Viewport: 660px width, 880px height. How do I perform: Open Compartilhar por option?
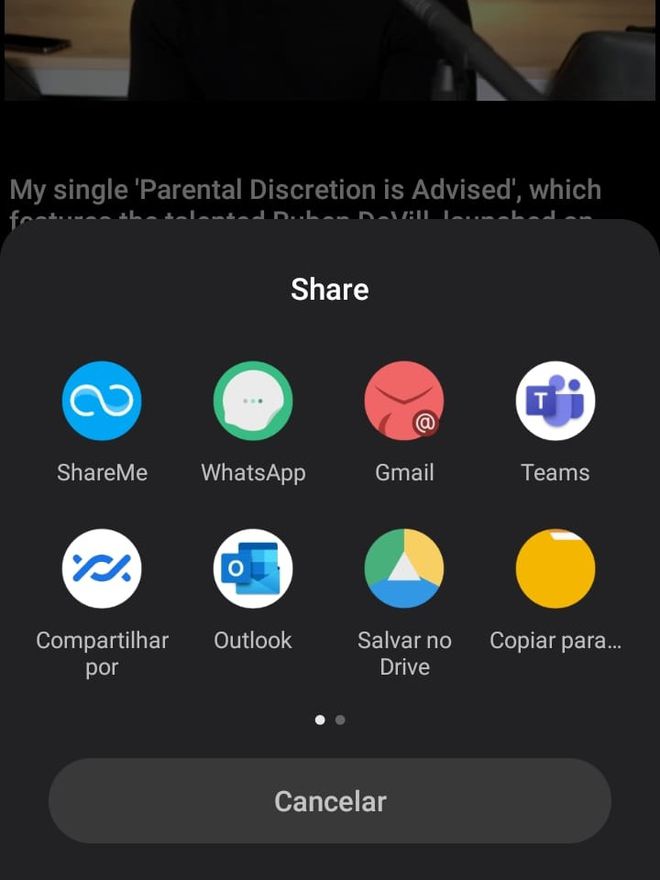click(x=102, y=569)
